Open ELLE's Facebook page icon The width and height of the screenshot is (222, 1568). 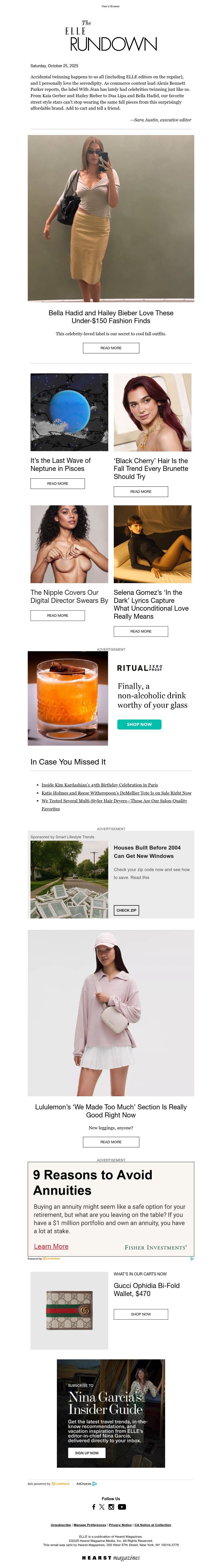tap(94, 1507)
